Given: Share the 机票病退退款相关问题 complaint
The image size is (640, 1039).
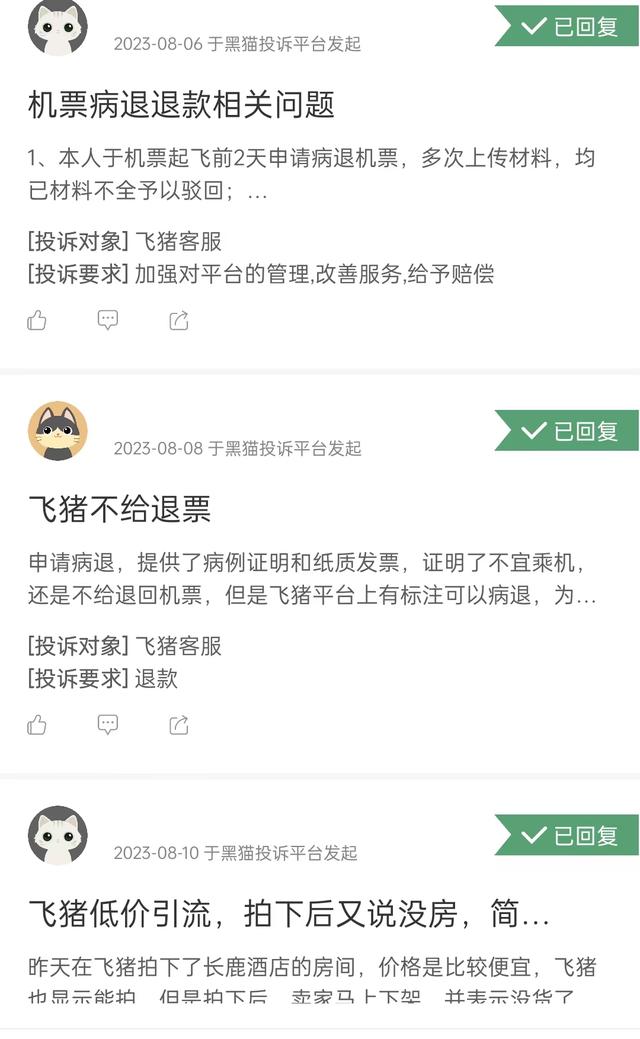Looking at the screenshot, I should click(x=179, y=320).
